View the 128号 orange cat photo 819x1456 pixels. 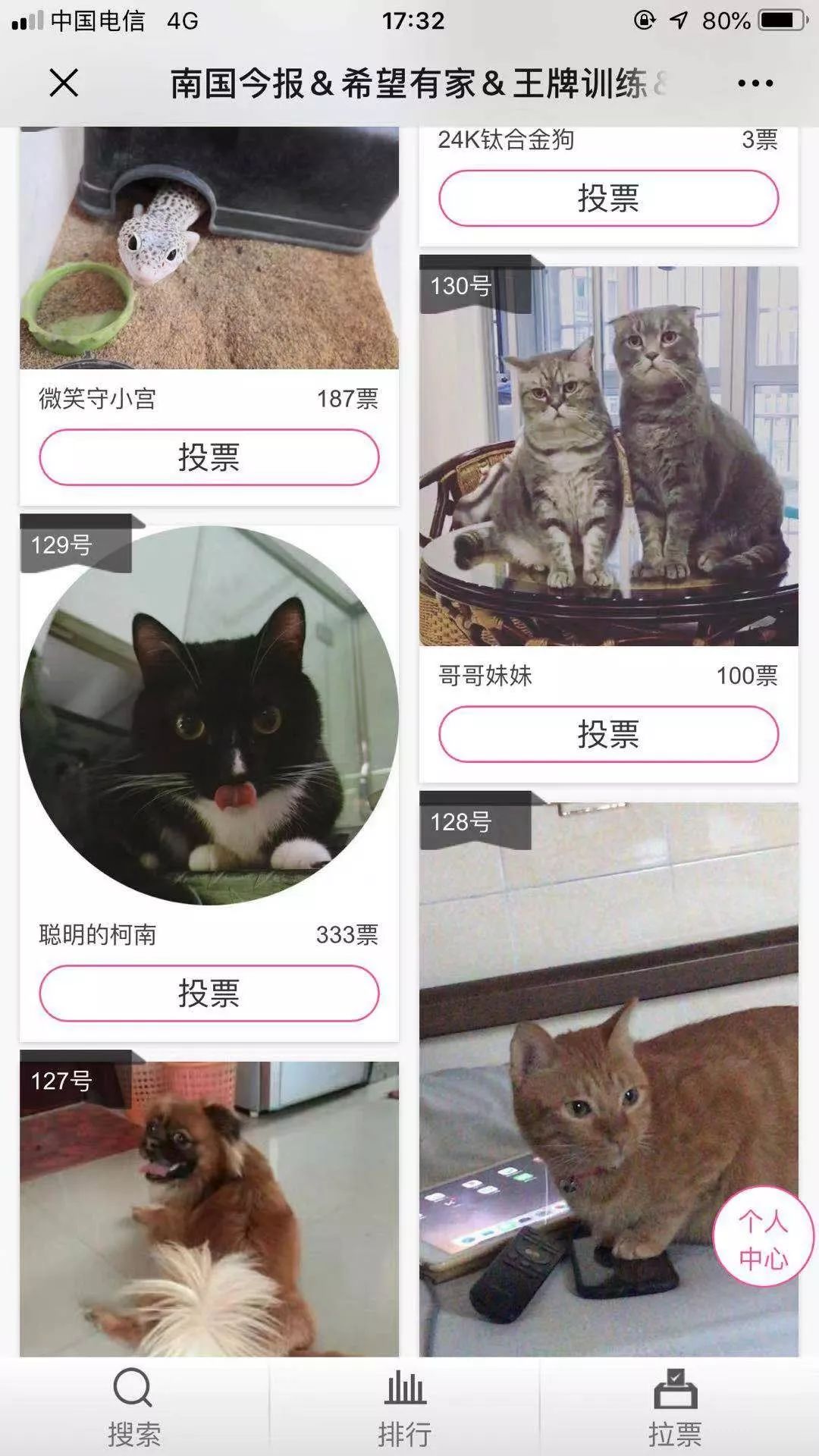click(607, 1062)
